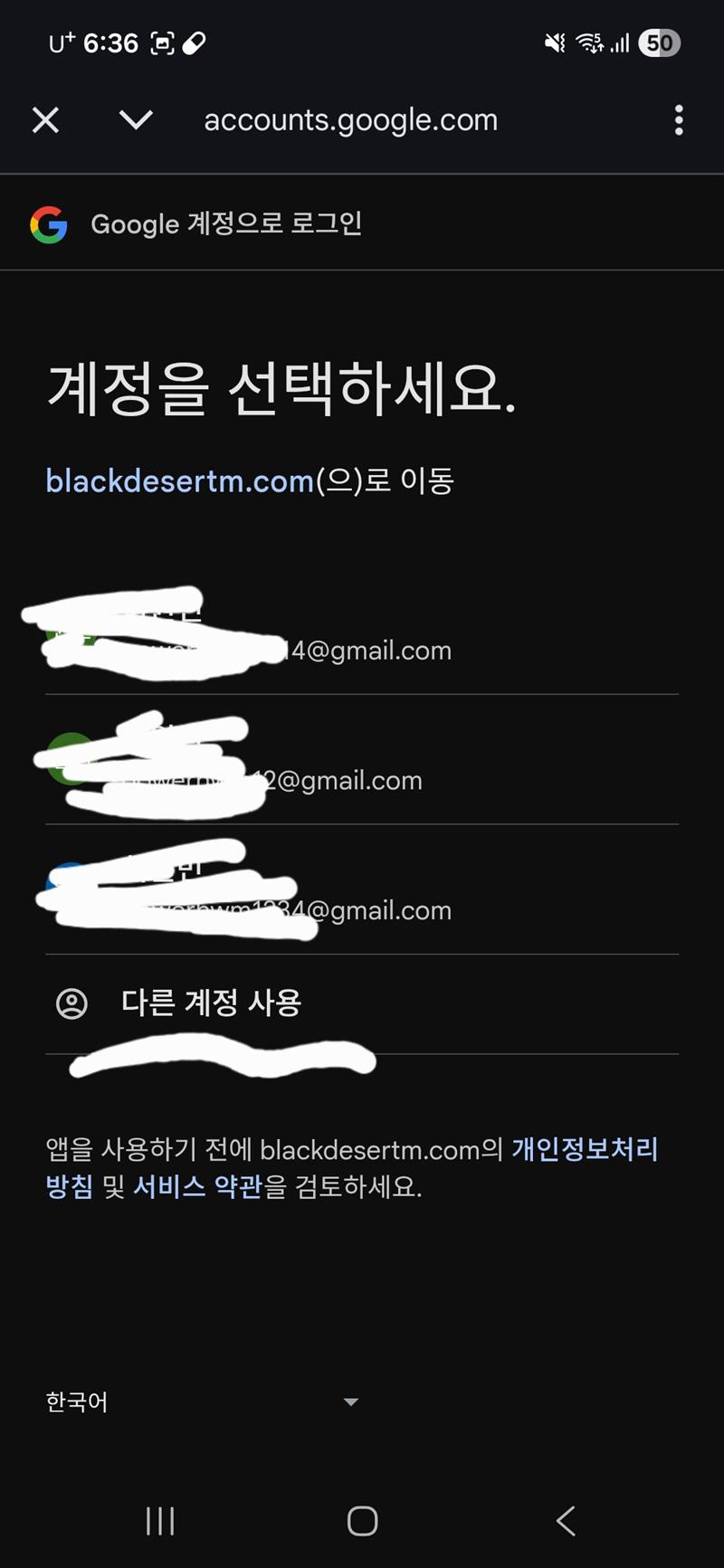The image size is (724, 1568).
Task: Select the account ending in 4@gmail.com first row
Action: click(x=362, y=633)
